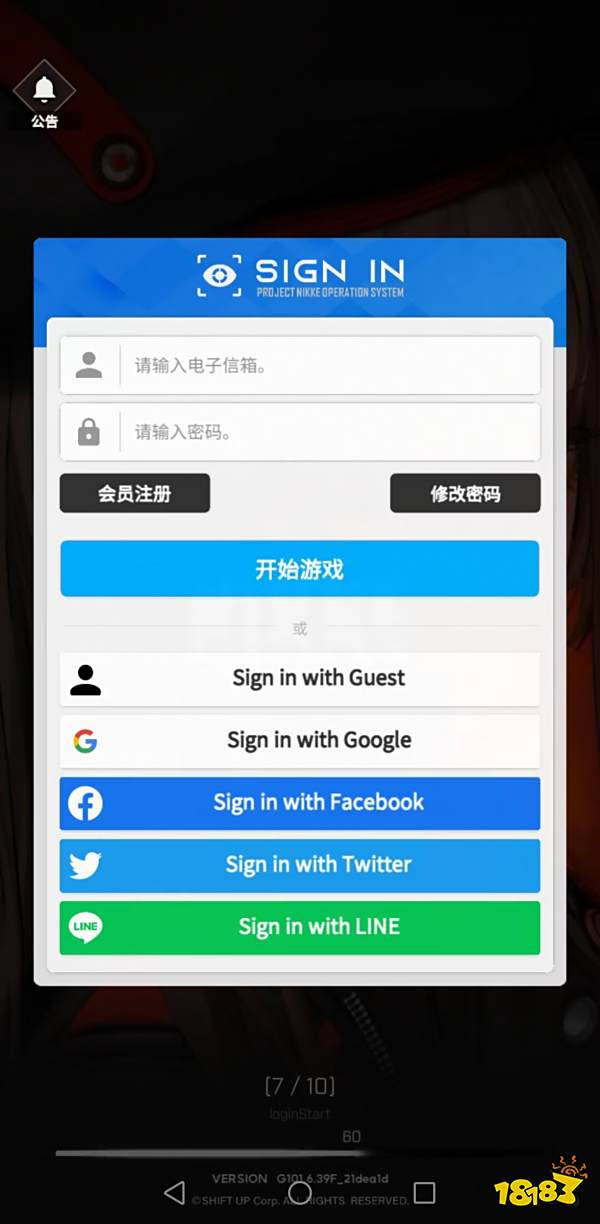Viewport: 600px width, 1224px height.
Task: Tap the email input field
Action: [x=329, y=366]
